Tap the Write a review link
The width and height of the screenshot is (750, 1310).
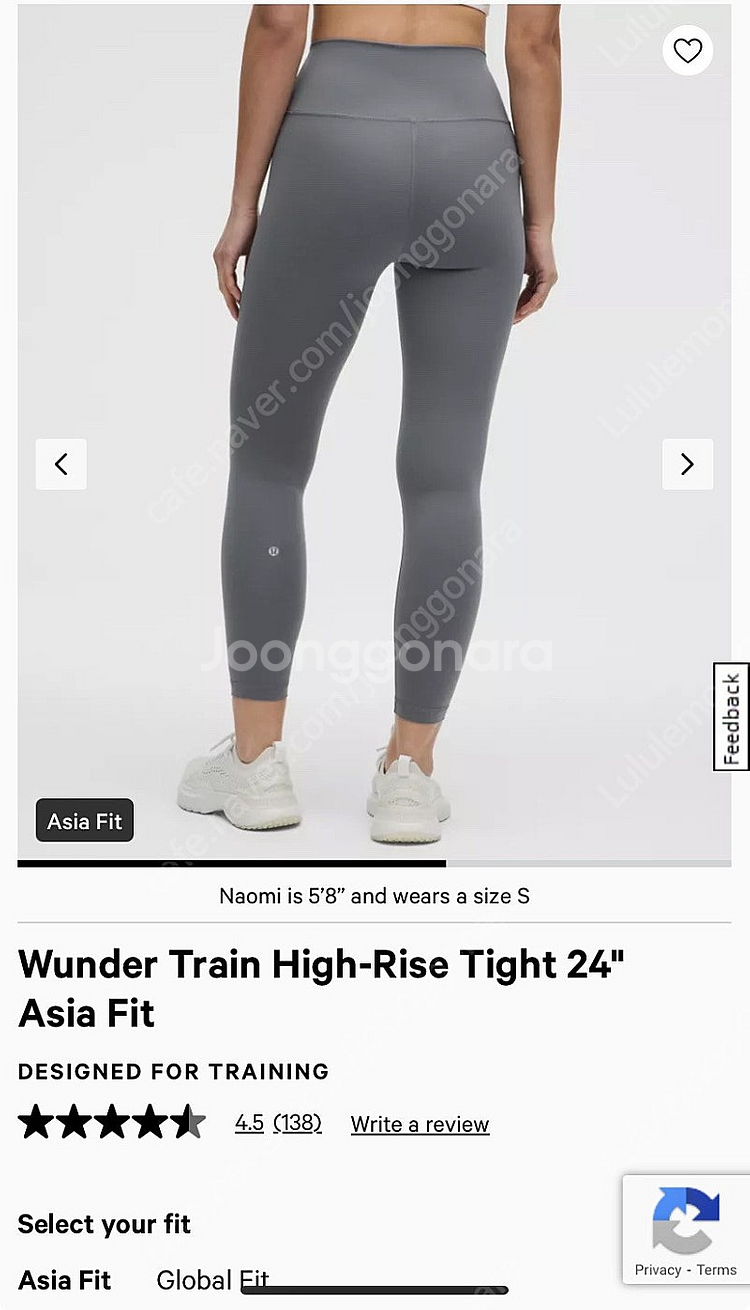(x=420, y=1124)
